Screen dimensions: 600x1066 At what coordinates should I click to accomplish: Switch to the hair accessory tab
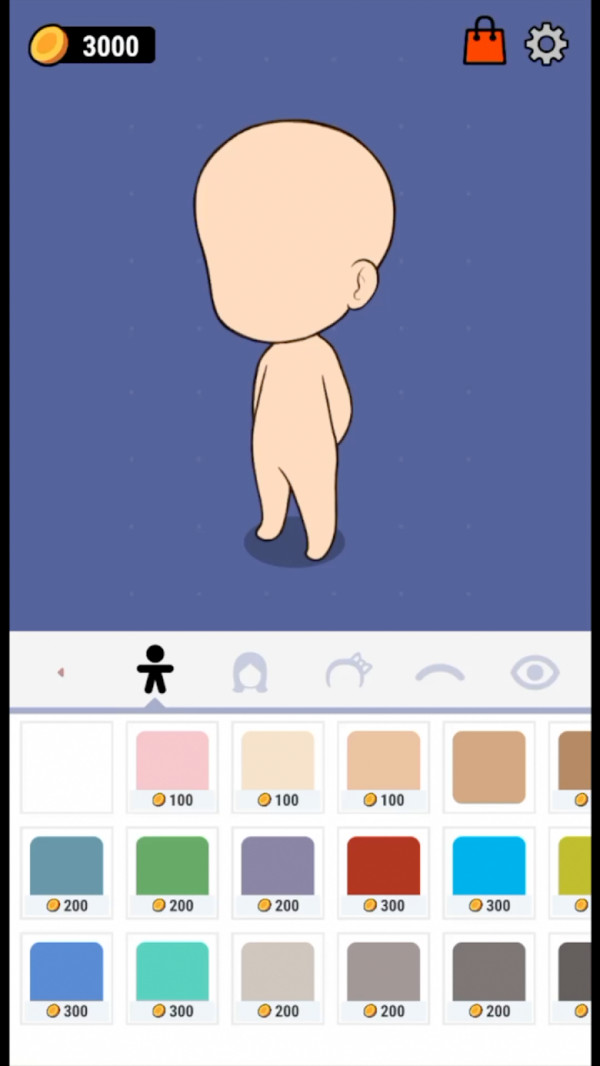[348, 672]
